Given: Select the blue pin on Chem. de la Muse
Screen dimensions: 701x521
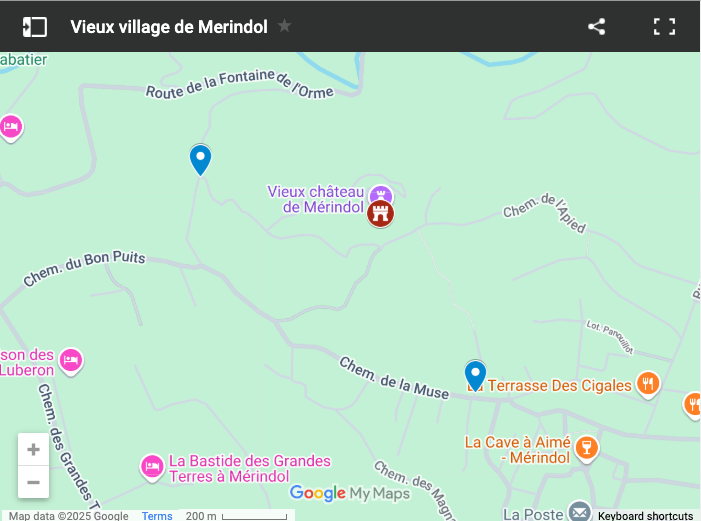Looking at the screenshot, I should click(x=476, y=374).
